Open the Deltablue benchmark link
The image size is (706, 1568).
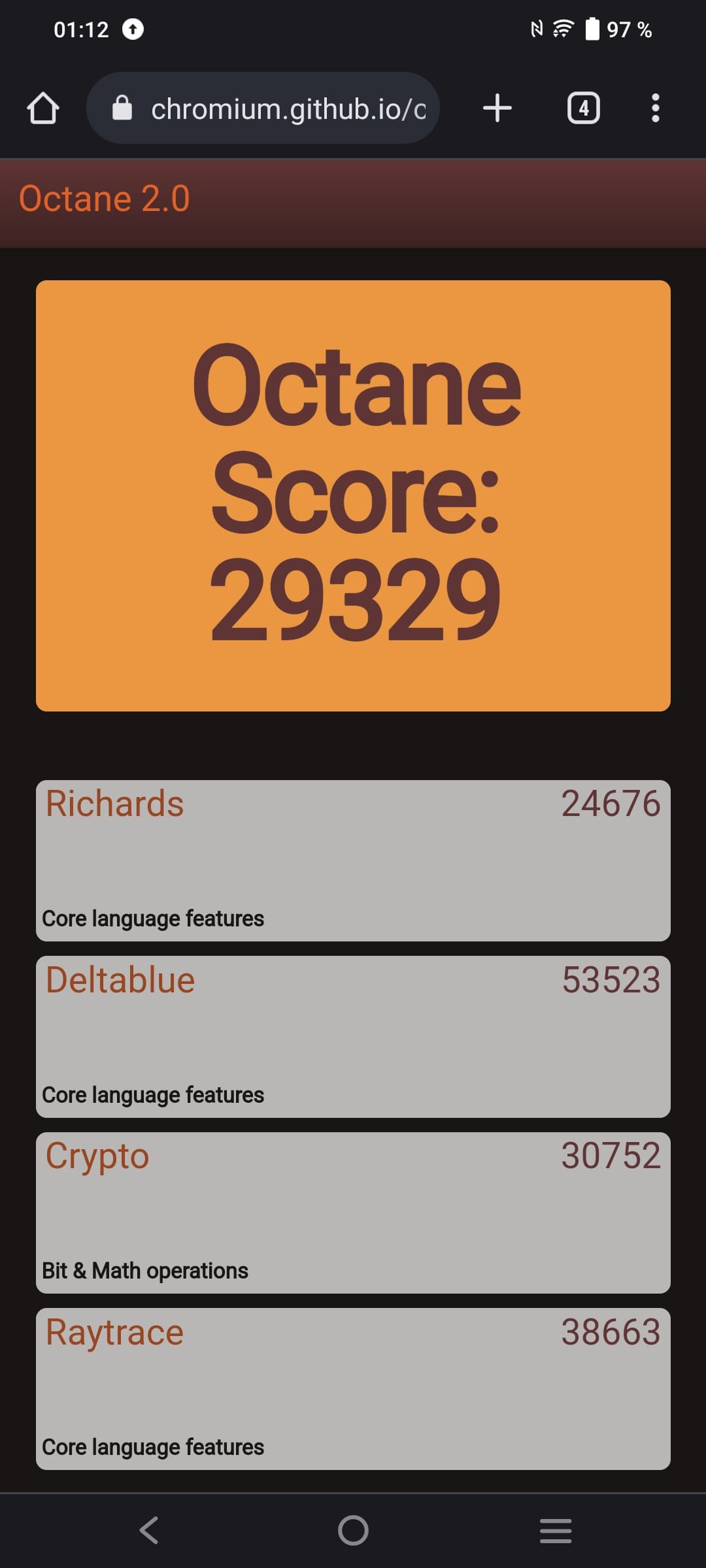(x=120, y=980)
